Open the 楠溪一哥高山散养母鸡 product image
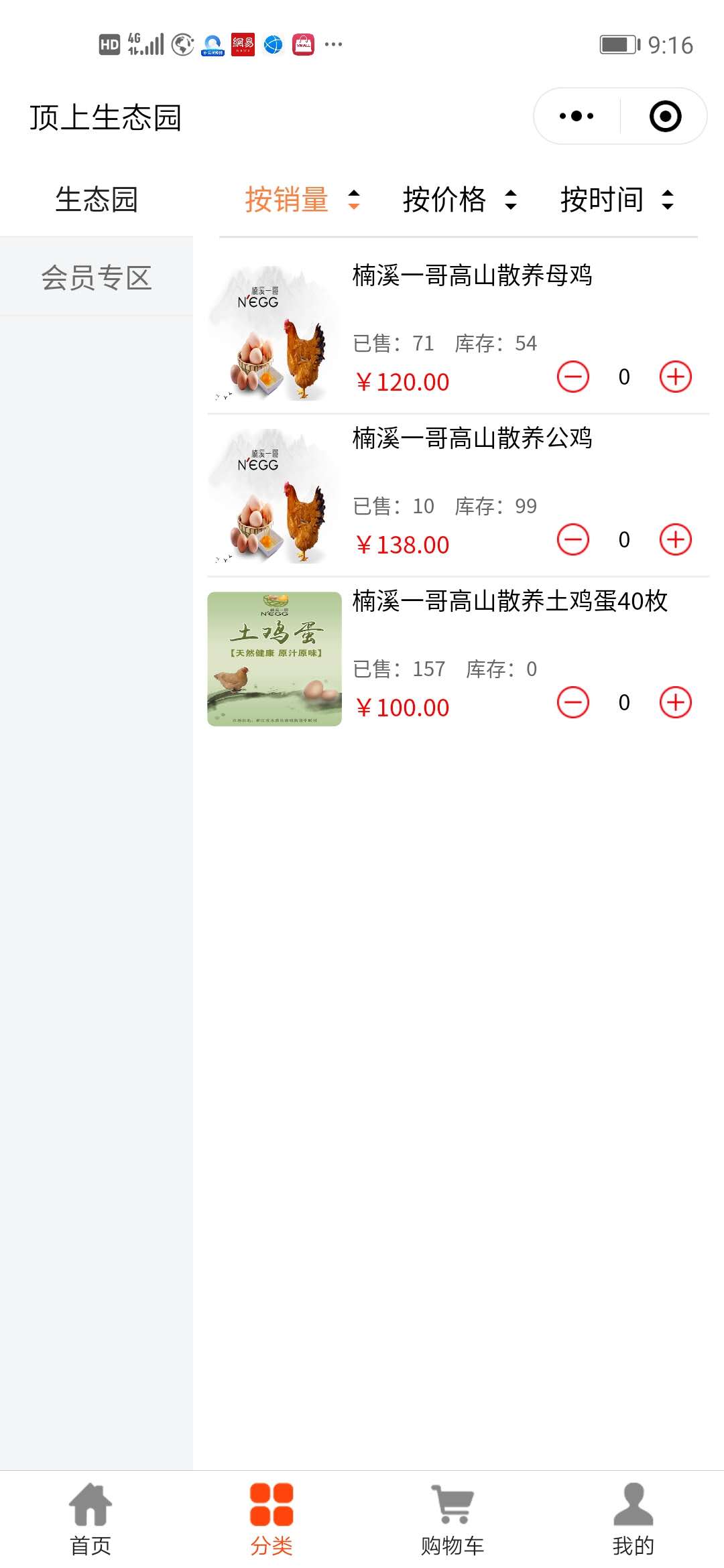The width and height of the screenshot is (724, 1568). click(274, 333)
